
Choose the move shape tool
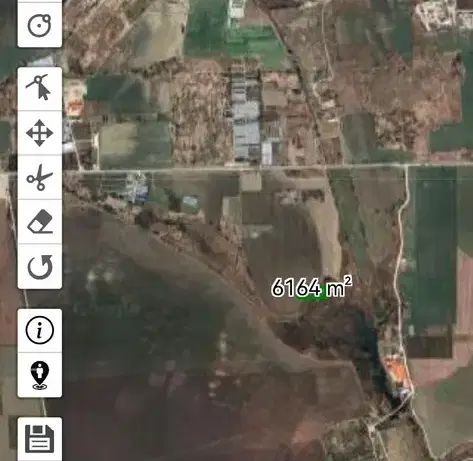pyautogui.click(x=40, y=133)
